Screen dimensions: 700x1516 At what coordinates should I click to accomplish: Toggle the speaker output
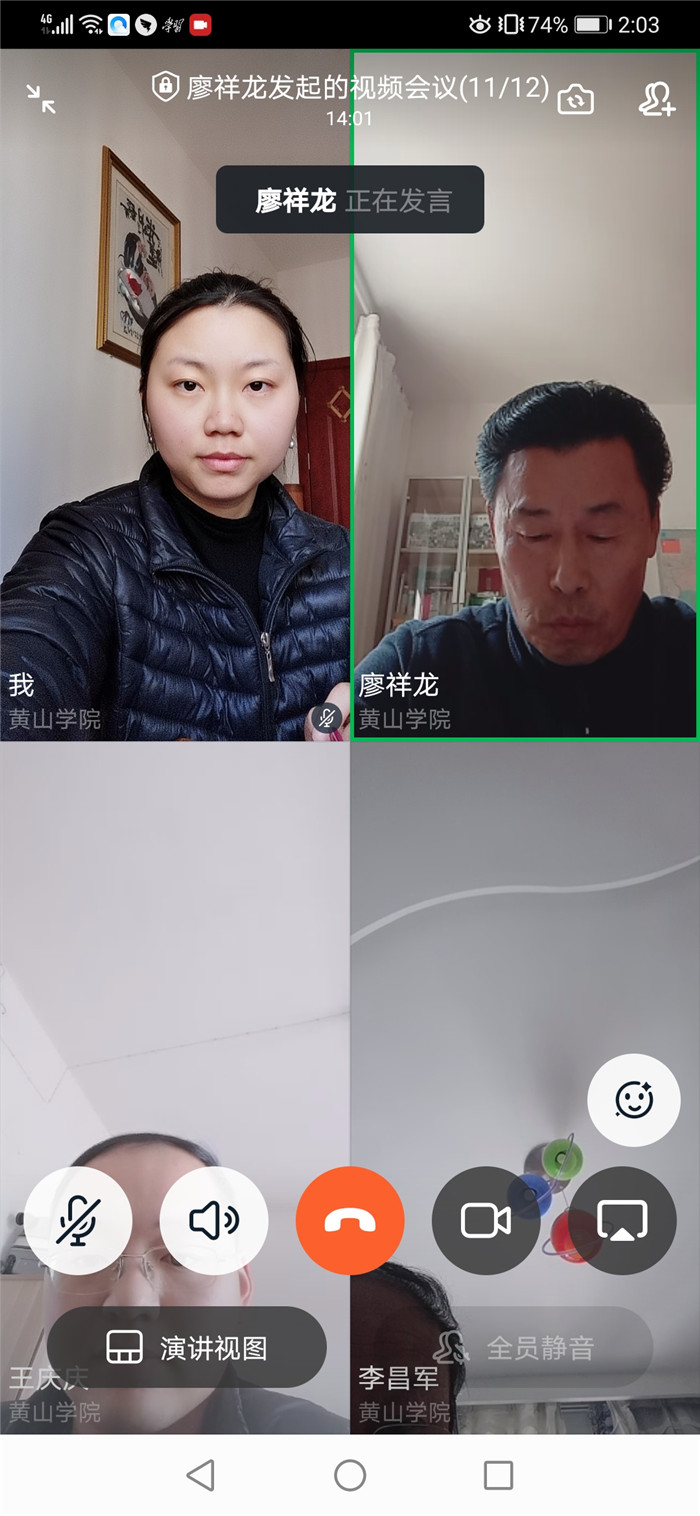214,1221
